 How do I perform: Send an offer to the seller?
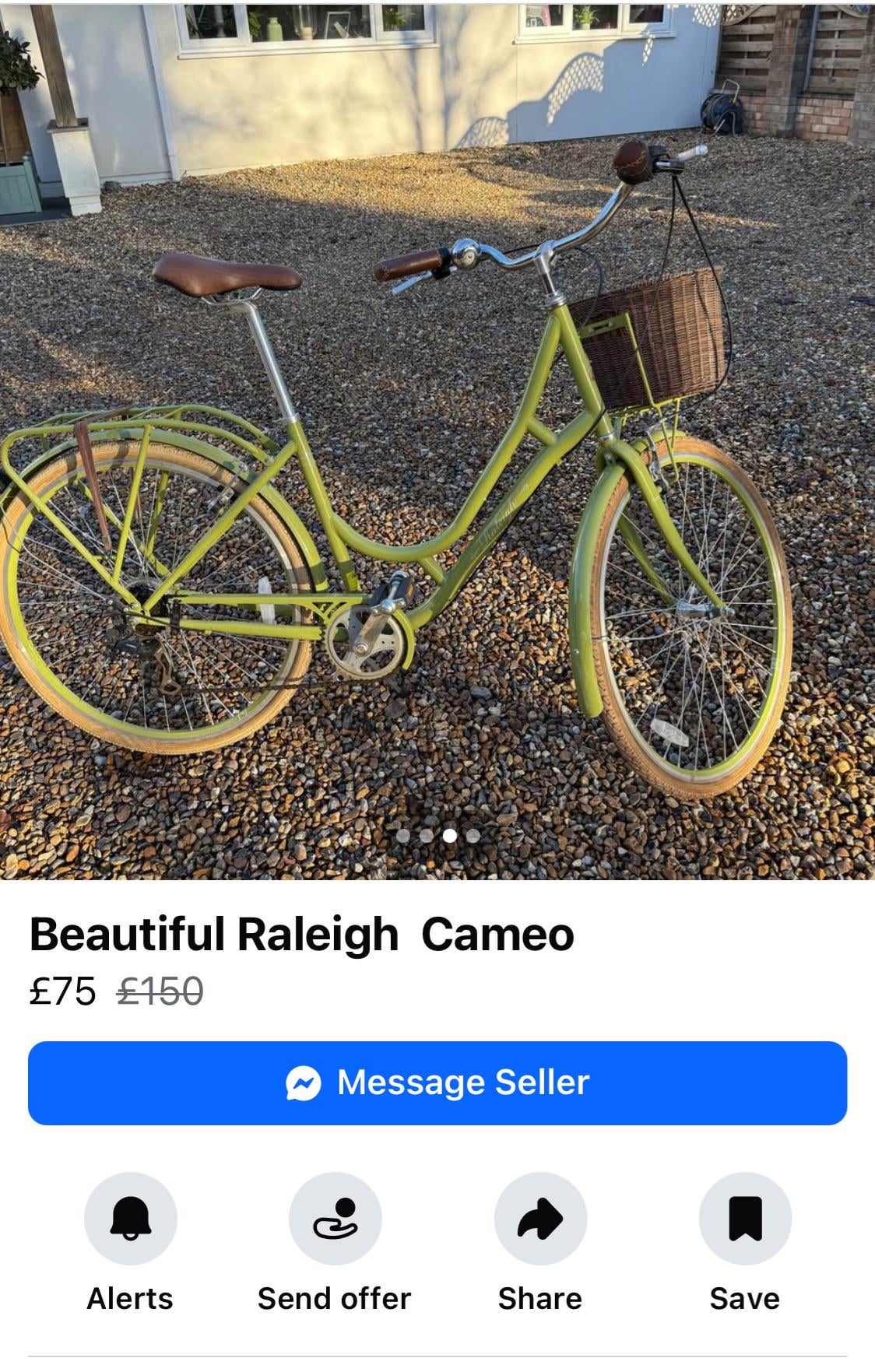pos(335,1218)
